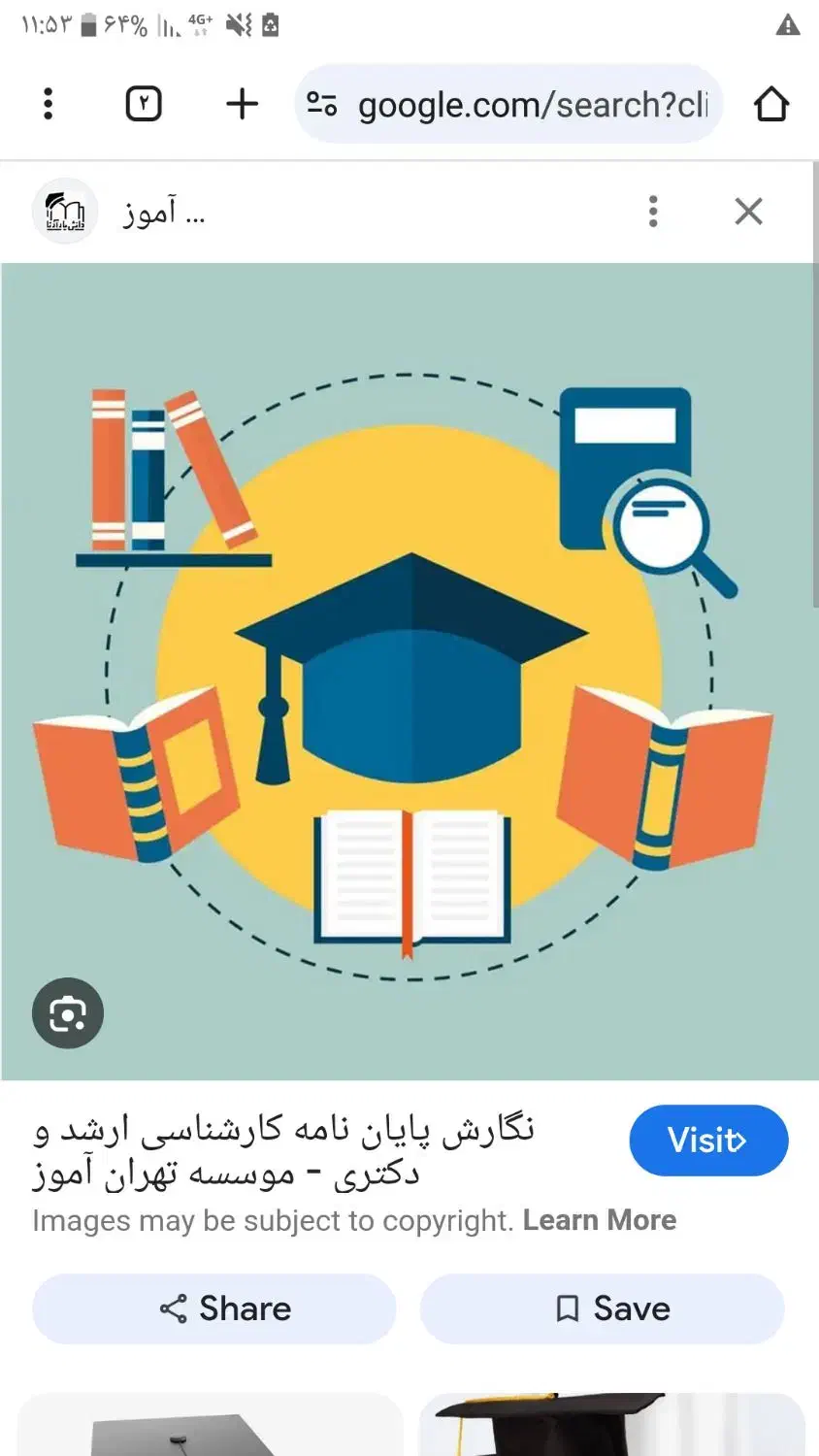Tap the bookmark icon inside the Save button

point(569,1308)
